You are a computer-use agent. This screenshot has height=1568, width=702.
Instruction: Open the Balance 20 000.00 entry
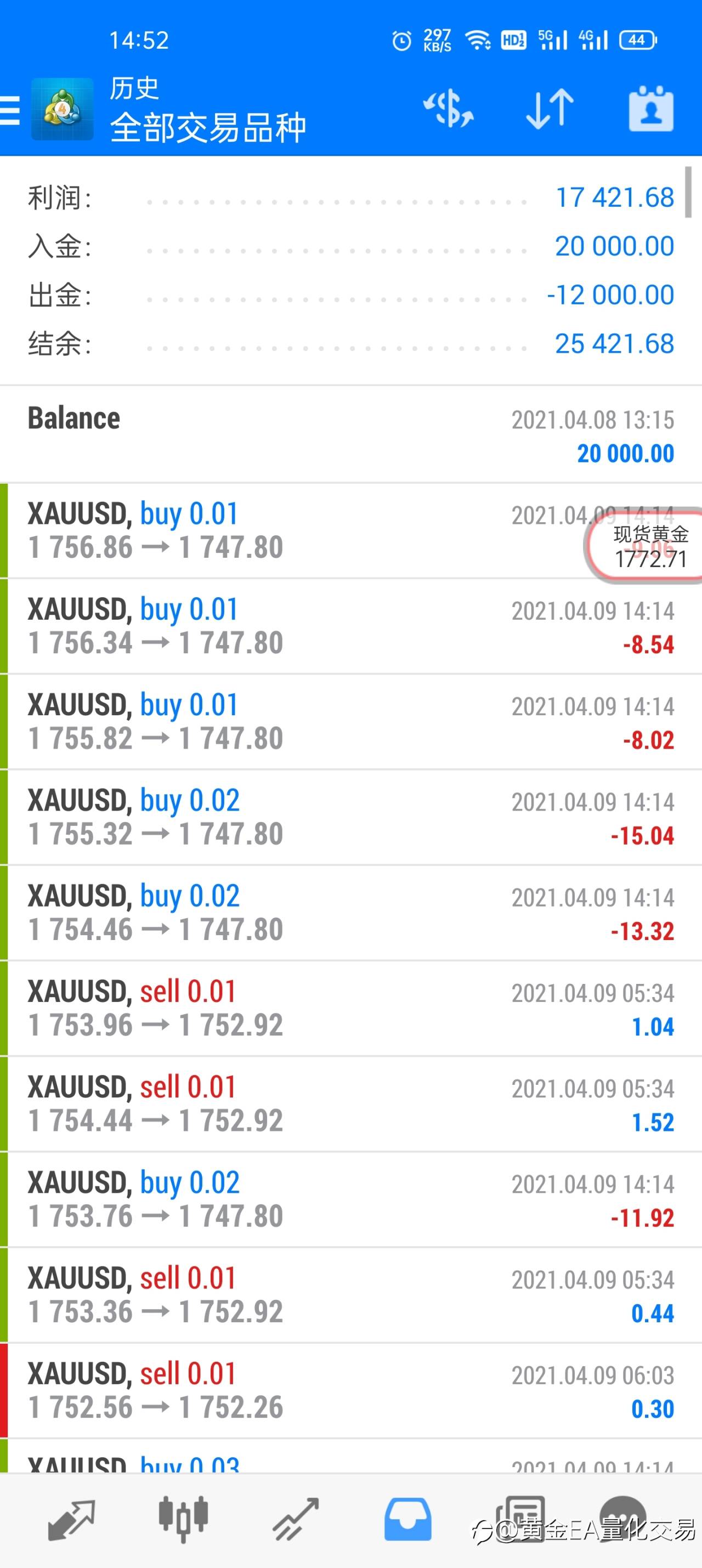(350, 434)
